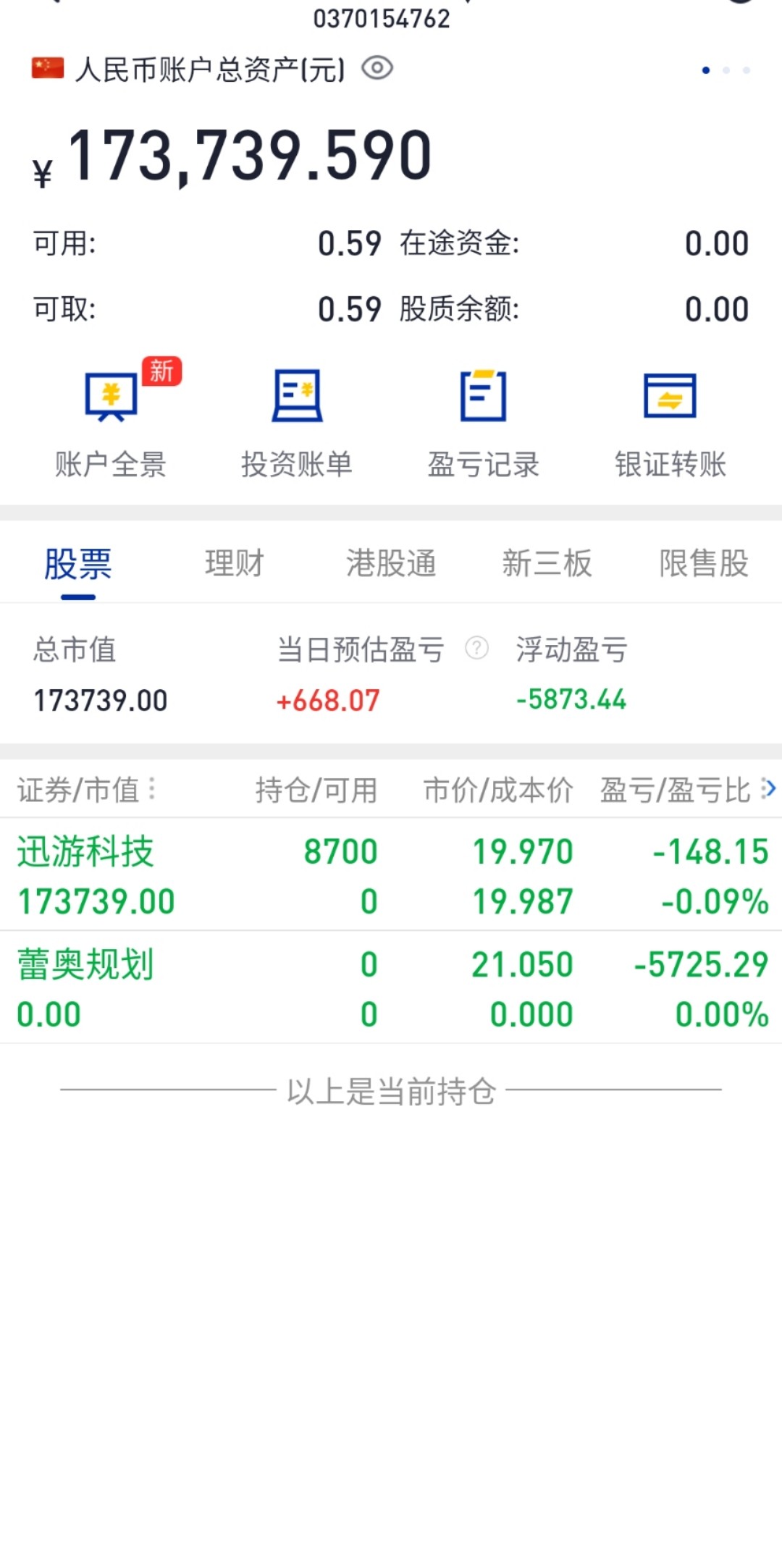Switch to the 港股通 tab
The width and height of the screenshot is (782, 1568).
click(x=391, y=563)
